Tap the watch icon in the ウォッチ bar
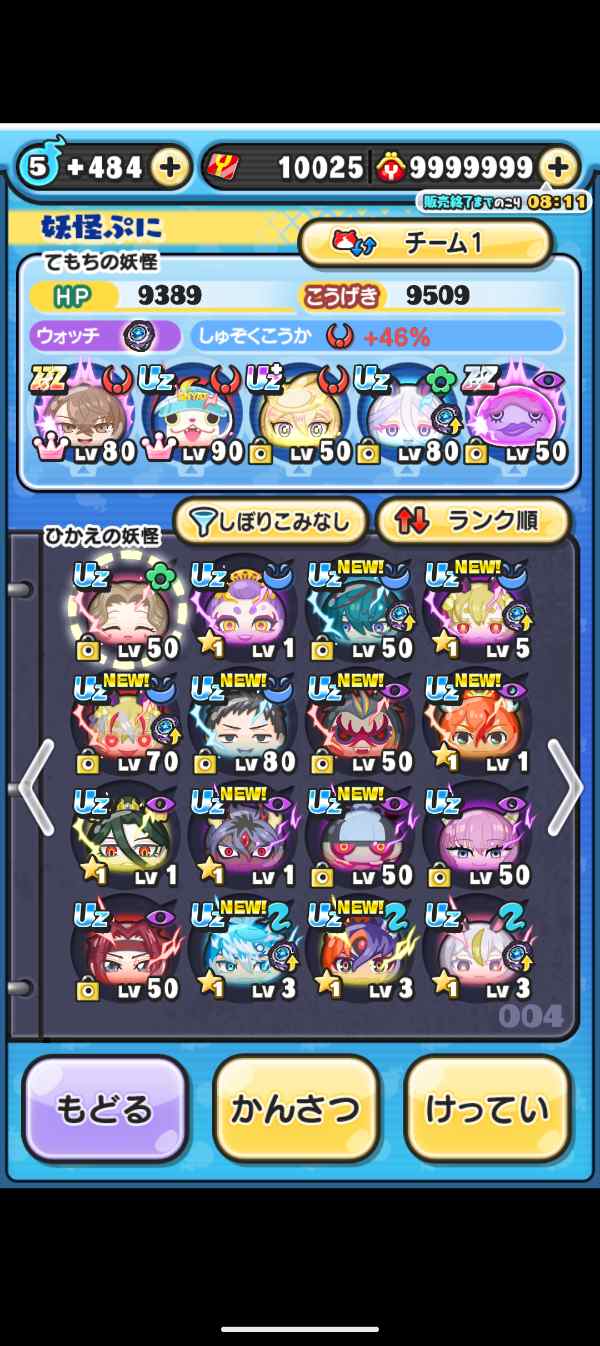The height and width of the screenshot is (1346, 600). tap(137, 335)
